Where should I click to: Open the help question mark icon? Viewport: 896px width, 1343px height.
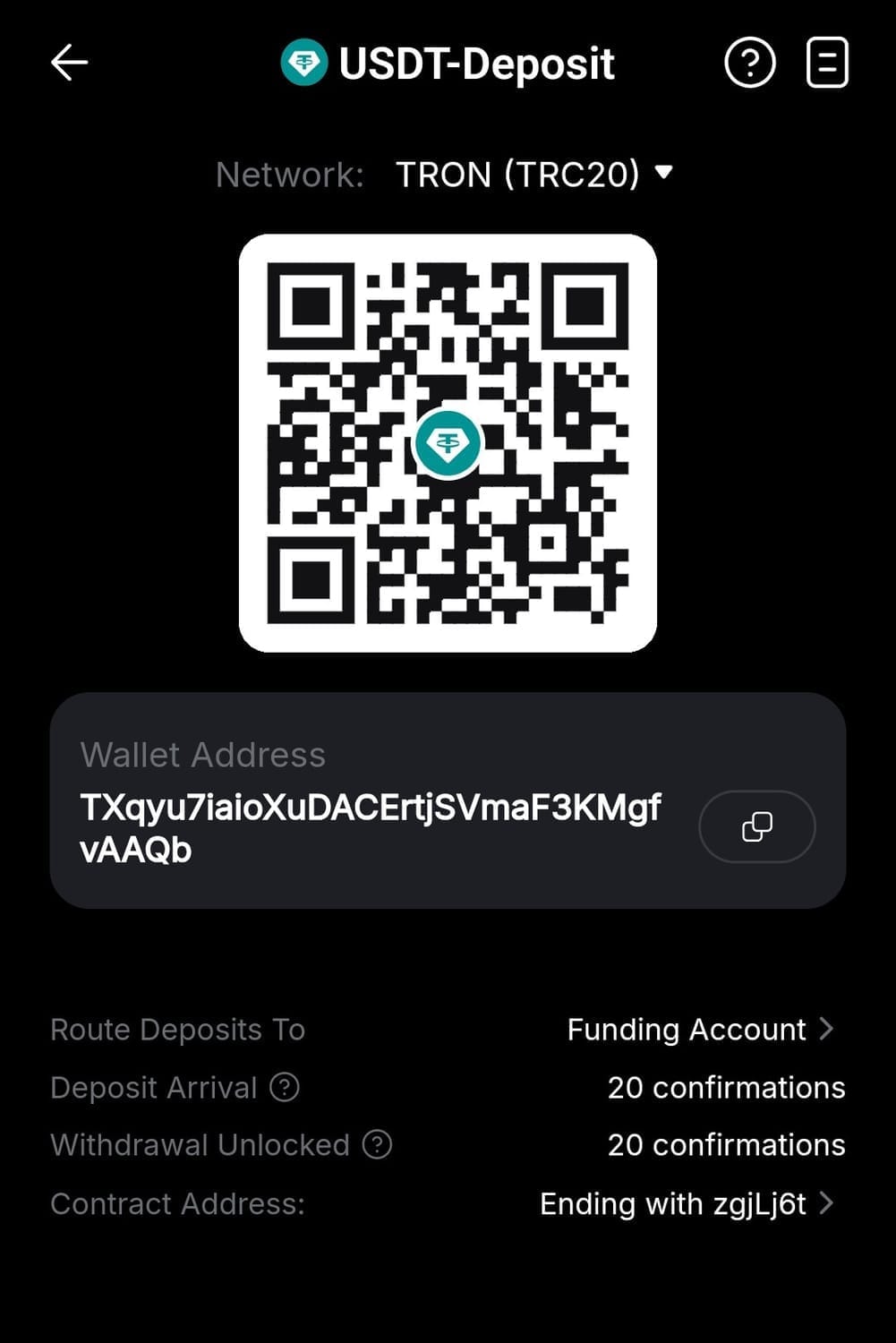tap(749, 63)
